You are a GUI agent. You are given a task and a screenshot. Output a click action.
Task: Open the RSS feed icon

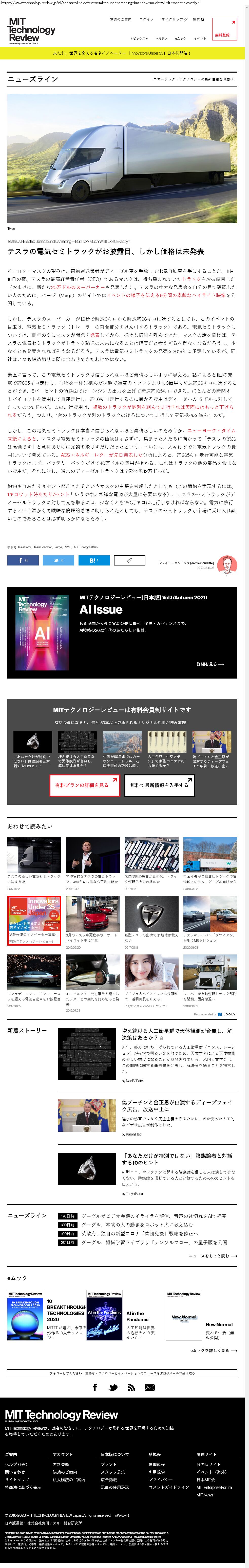click(x=131, y=1388)
